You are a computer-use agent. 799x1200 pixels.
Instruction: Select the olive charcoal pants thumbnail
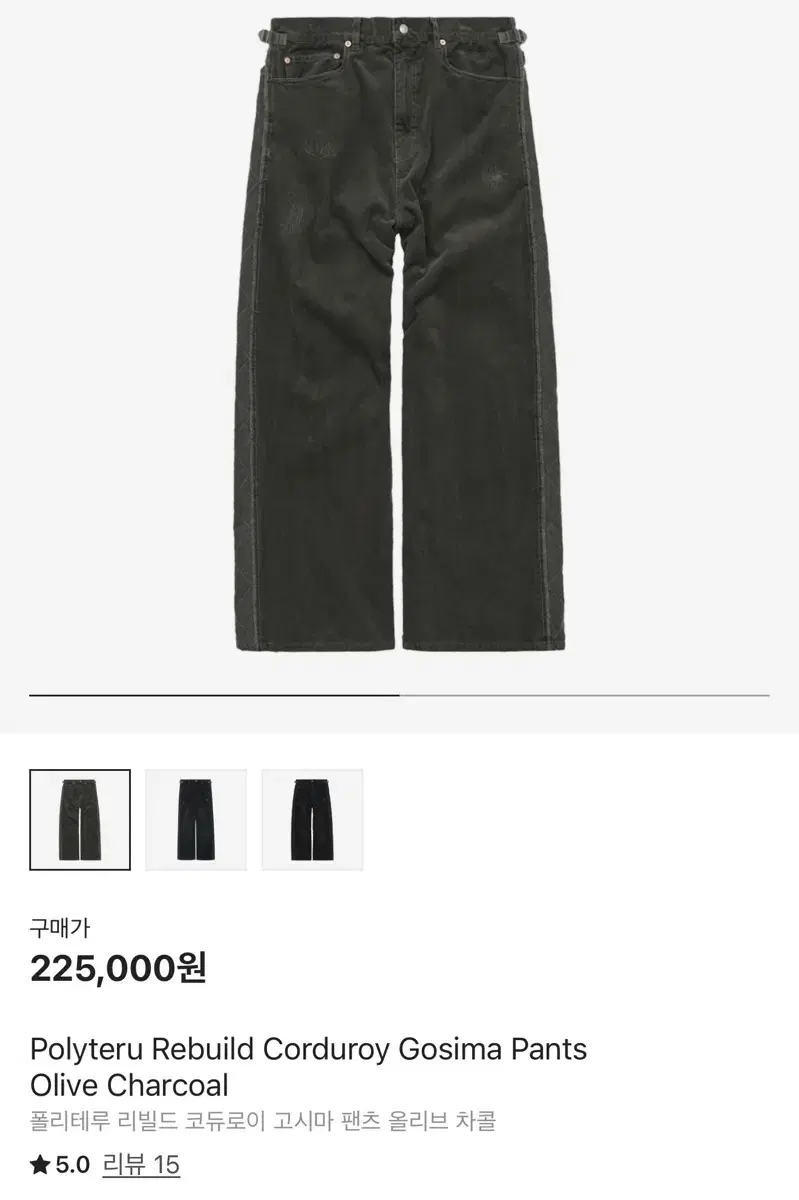click(81, 818)
